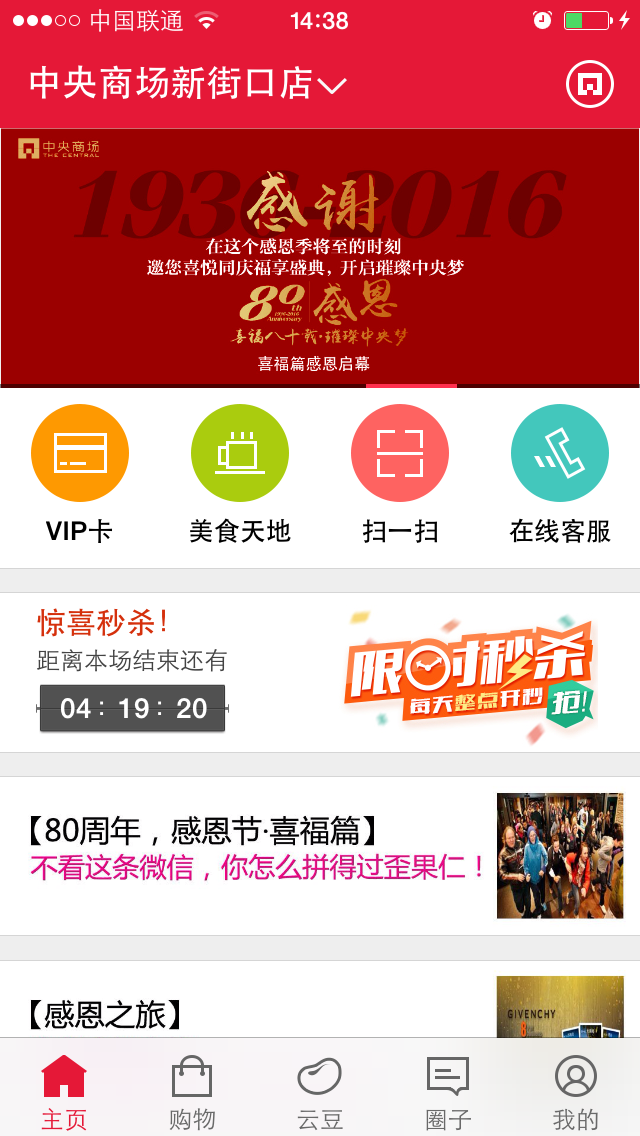This screenshot has width=640, height=1136.
Task: Switch to the 云豆 tab
Action: click(320, 1092)
